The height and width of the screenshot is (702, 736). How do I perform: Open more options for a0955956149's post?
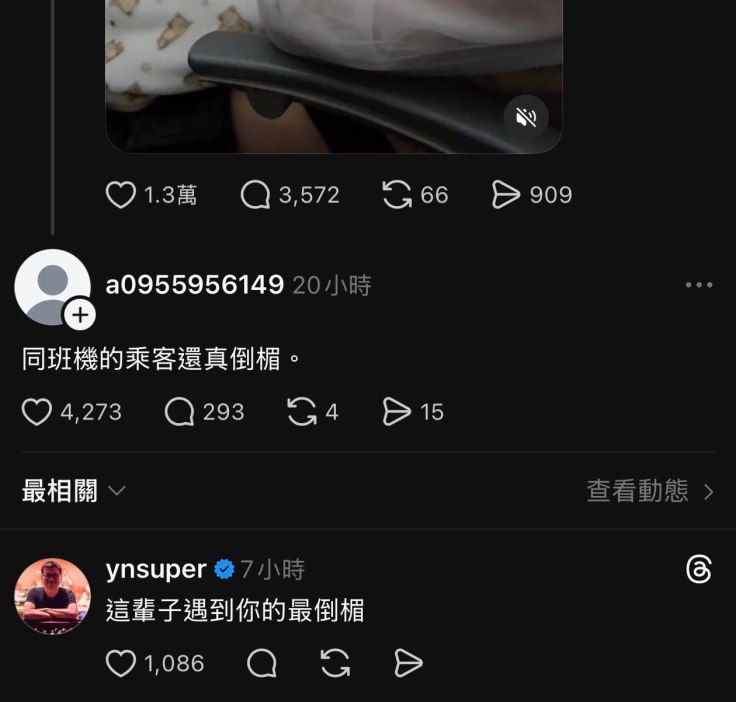pos(699,286)
